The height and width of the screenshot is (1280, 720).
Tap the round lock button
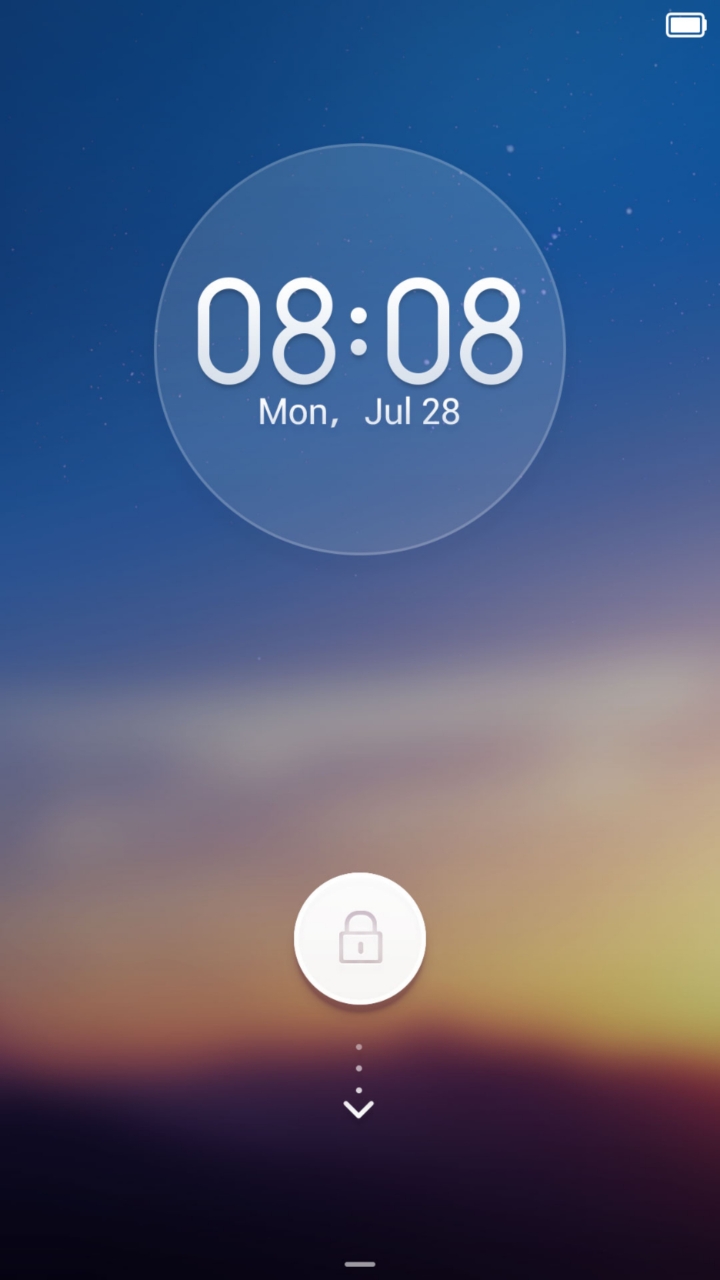[x=360, y=938]
